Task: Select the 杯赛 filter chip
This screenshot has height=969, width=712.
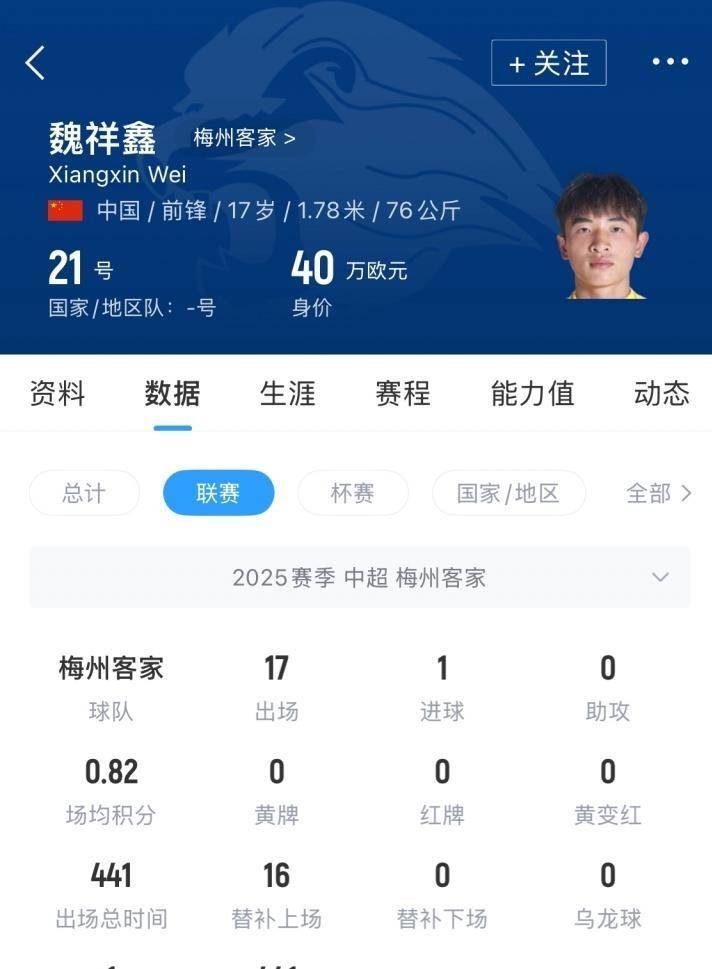Action: pos(353,493)
